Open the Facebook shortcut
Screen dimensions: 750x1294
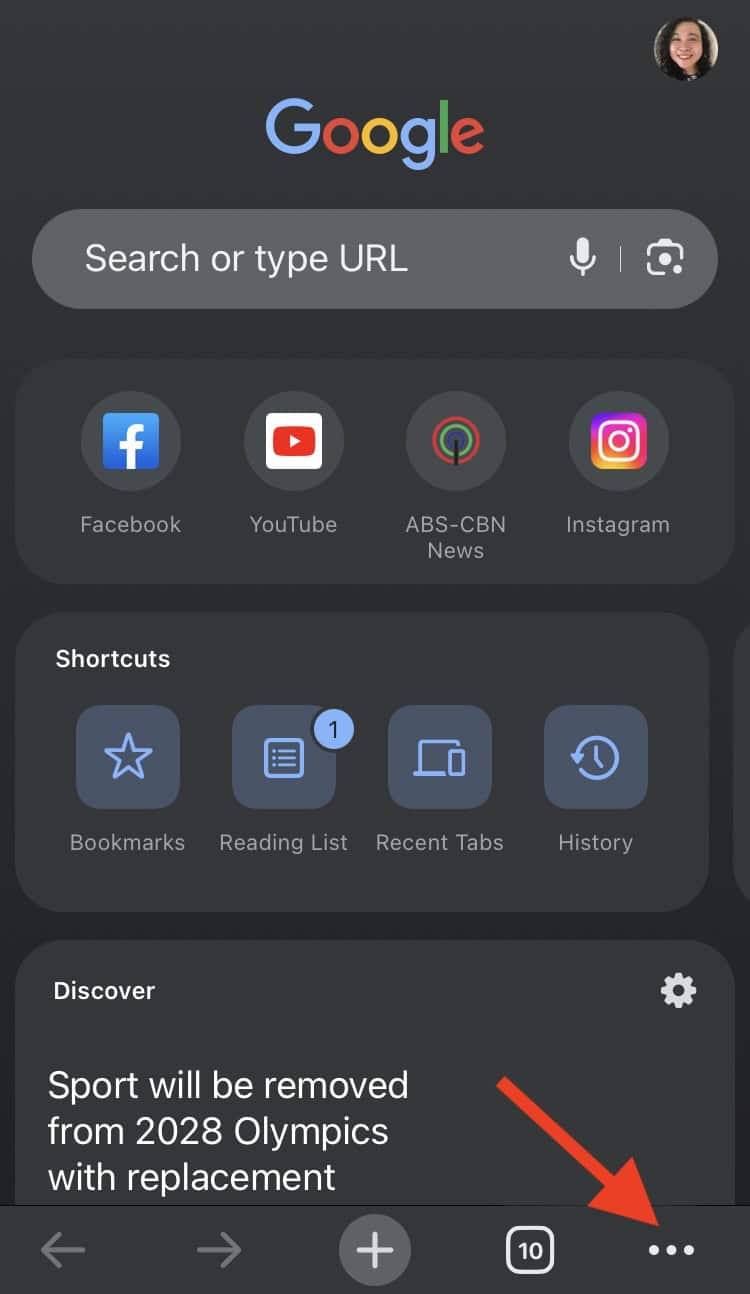pyautogui.click(x=131, y=441)
